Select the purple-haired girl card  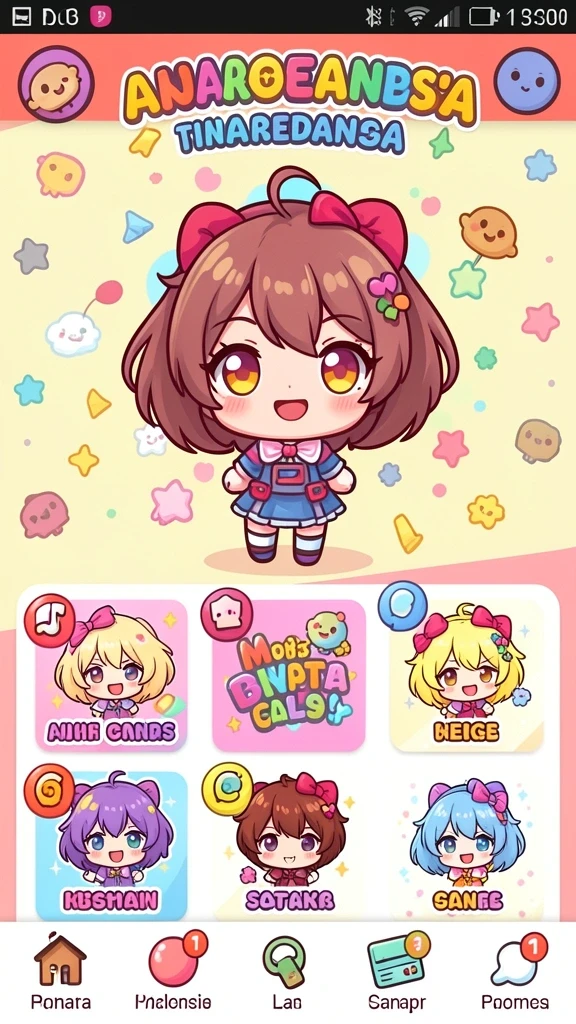tap(111, 846)
